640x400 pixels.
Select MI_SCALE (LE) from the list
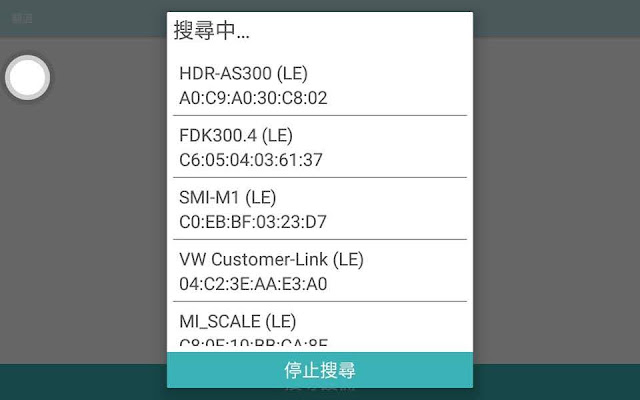click(x=319, y=330)
